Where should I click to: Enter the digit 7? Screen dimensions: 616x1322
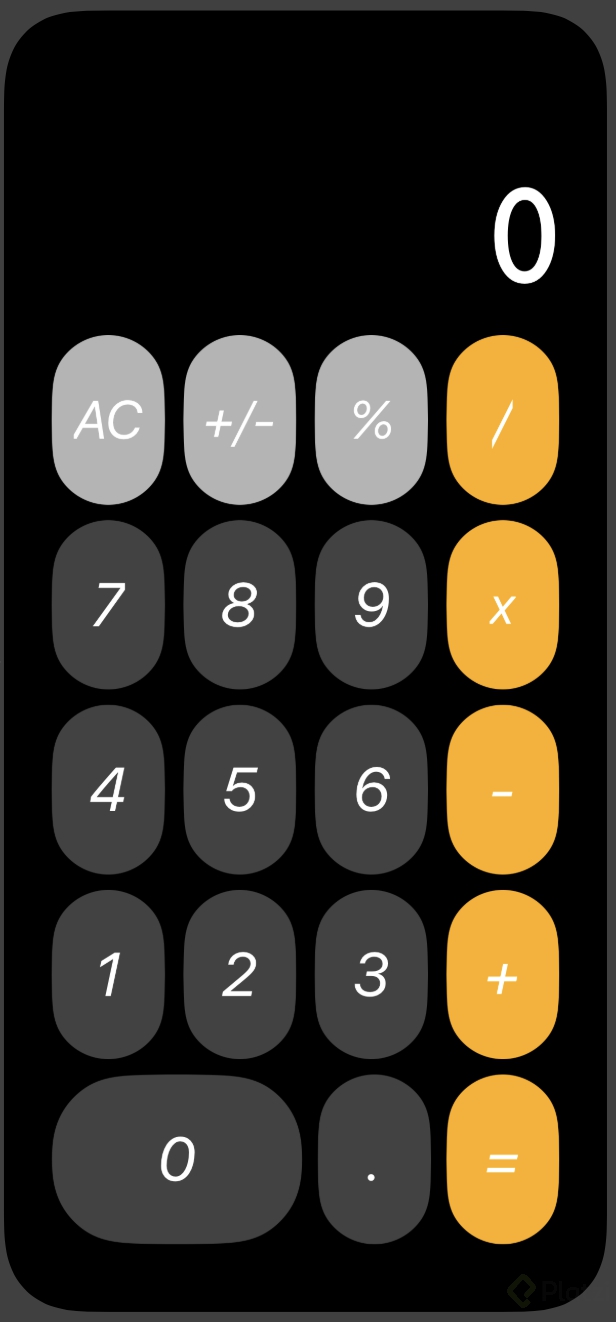point(108,605)
